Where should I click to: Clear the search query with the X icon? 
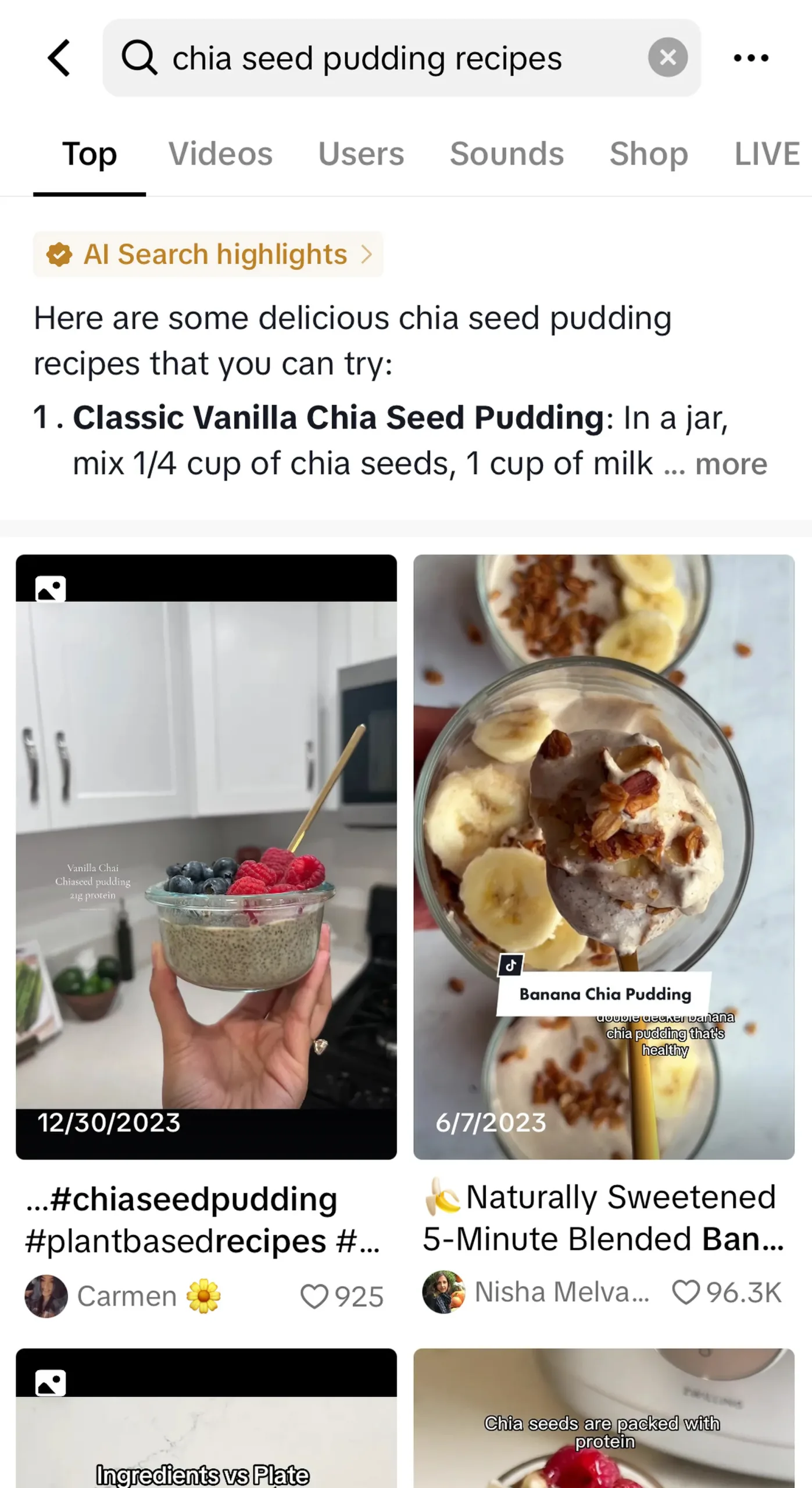667,58
